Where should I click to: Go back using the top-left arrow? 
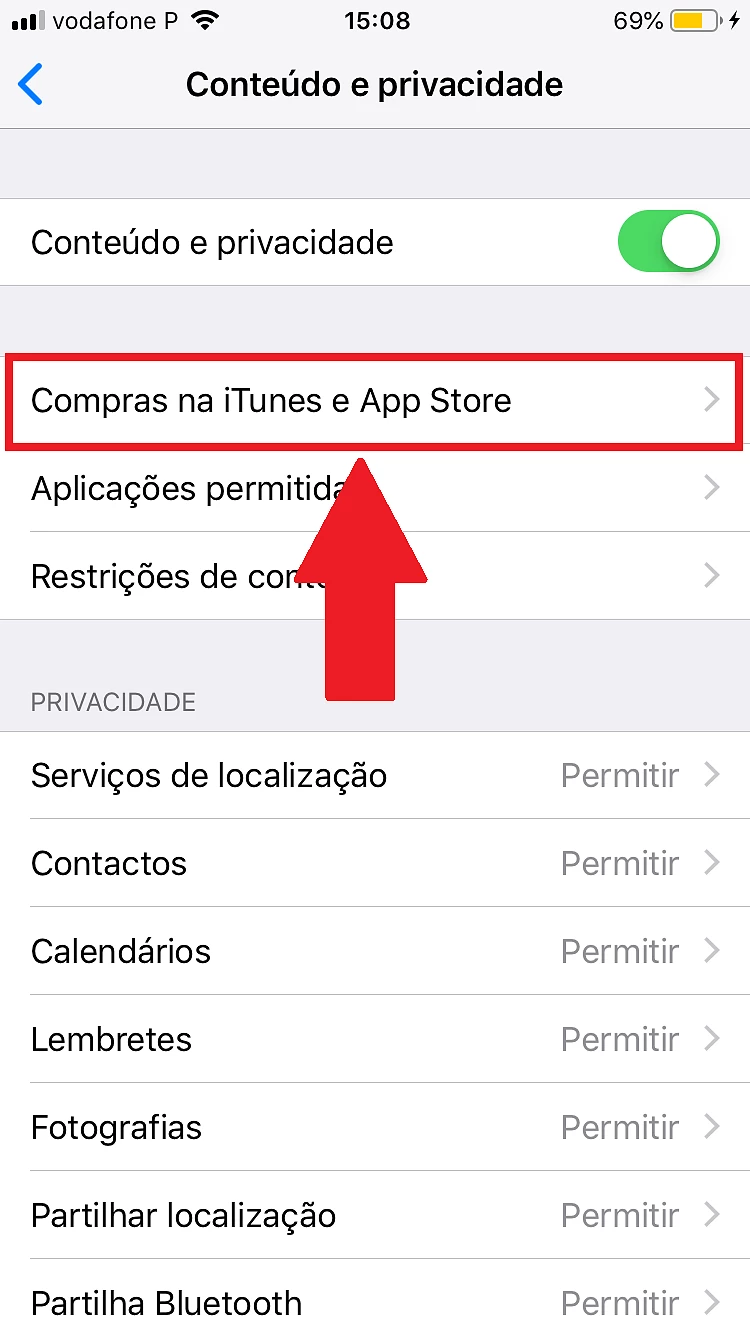[31, 84]
